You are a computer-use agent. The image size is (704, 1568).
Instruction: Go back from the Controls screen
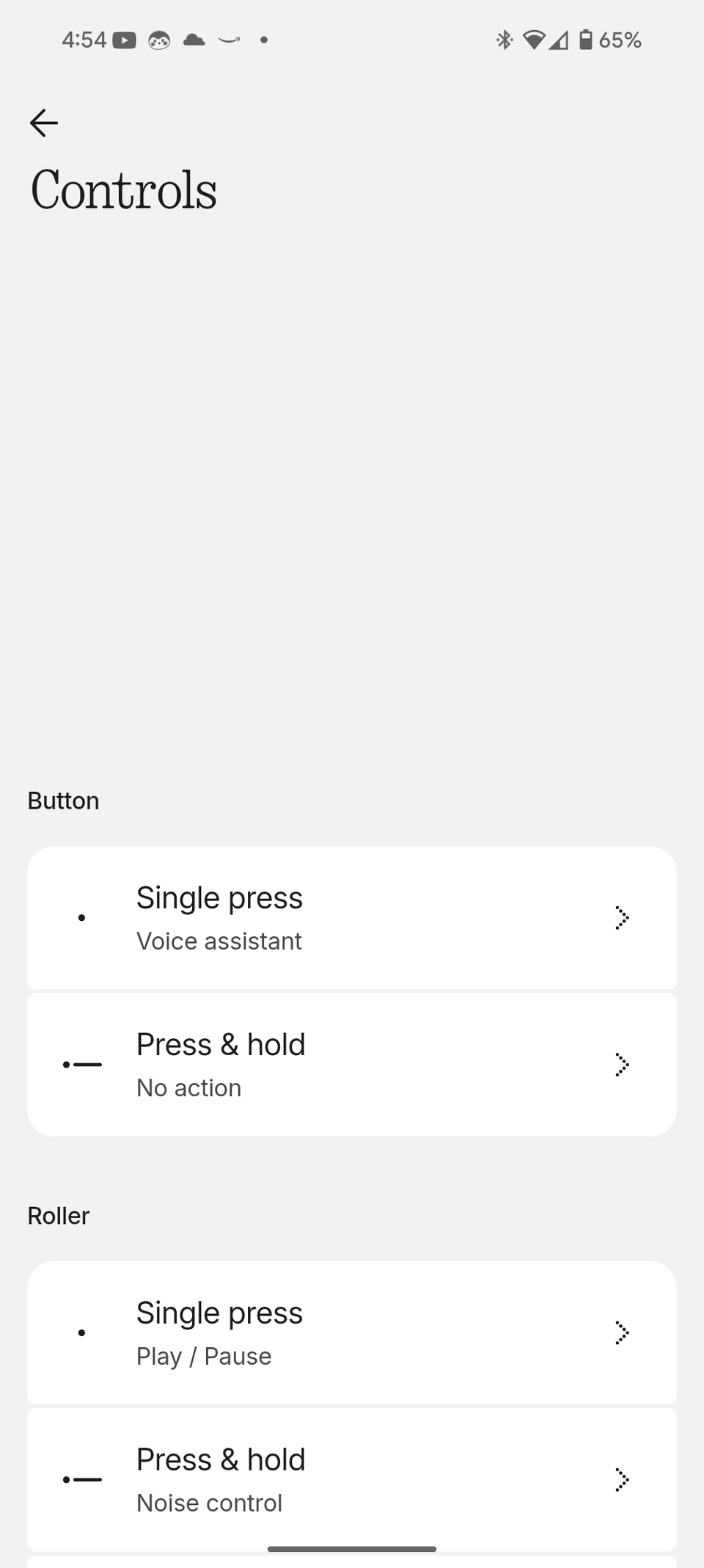[44, 123]
